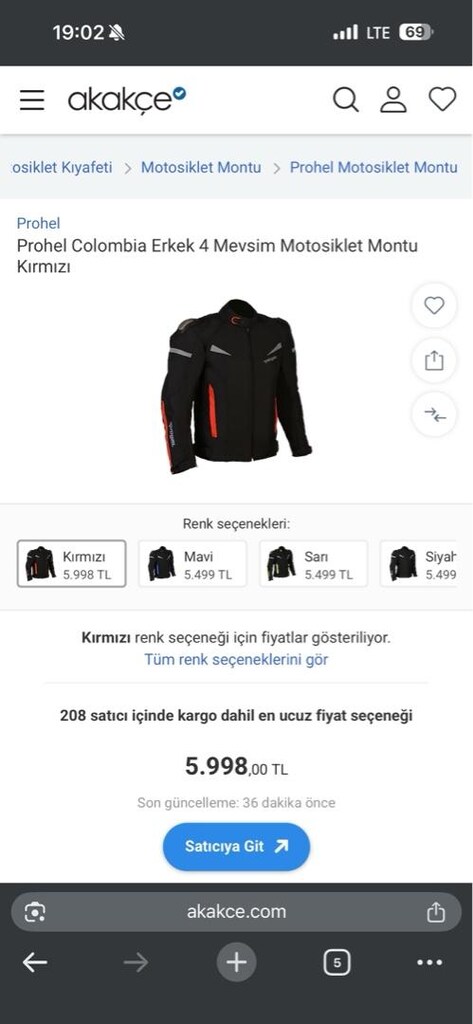Select the Sarı color option

[x=313, y=564]
